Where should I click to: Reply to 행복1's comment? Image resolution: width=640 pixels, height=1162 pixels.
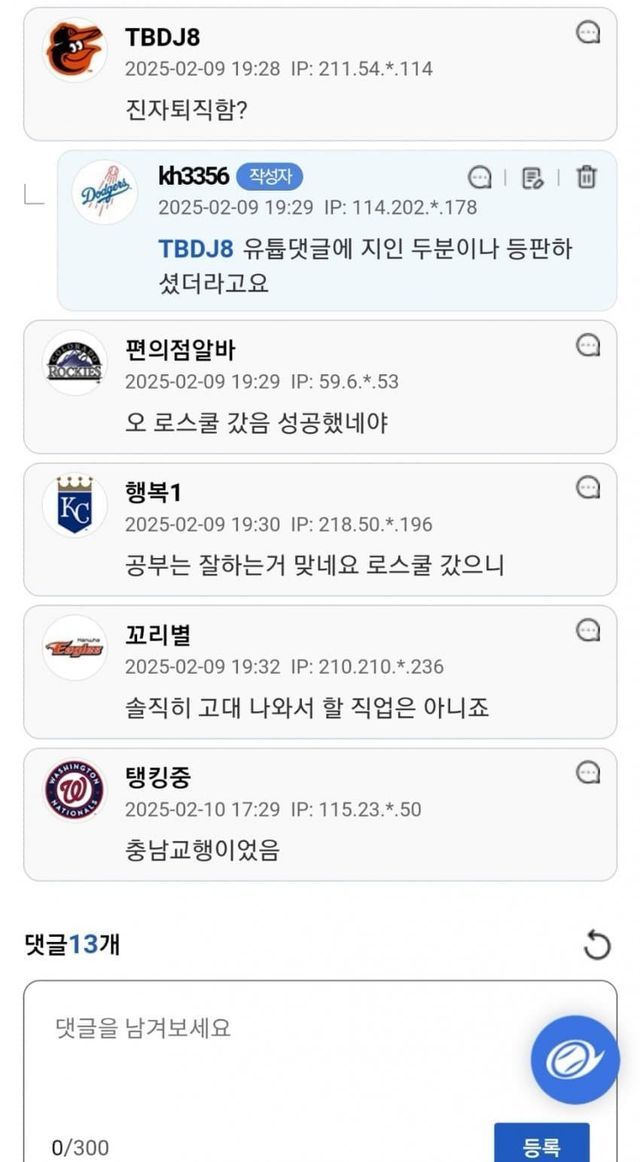[588, 488]
